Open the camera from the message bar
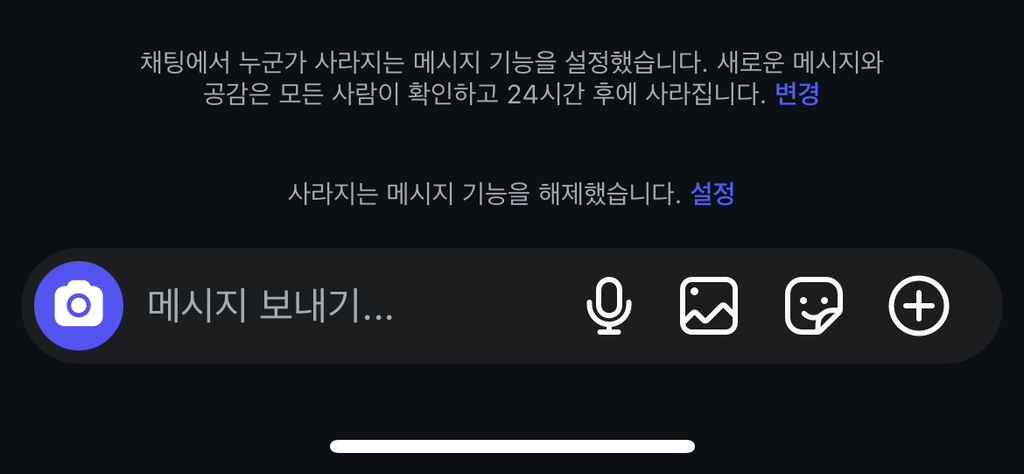1024x474 pixels. (x=78, y=305)
